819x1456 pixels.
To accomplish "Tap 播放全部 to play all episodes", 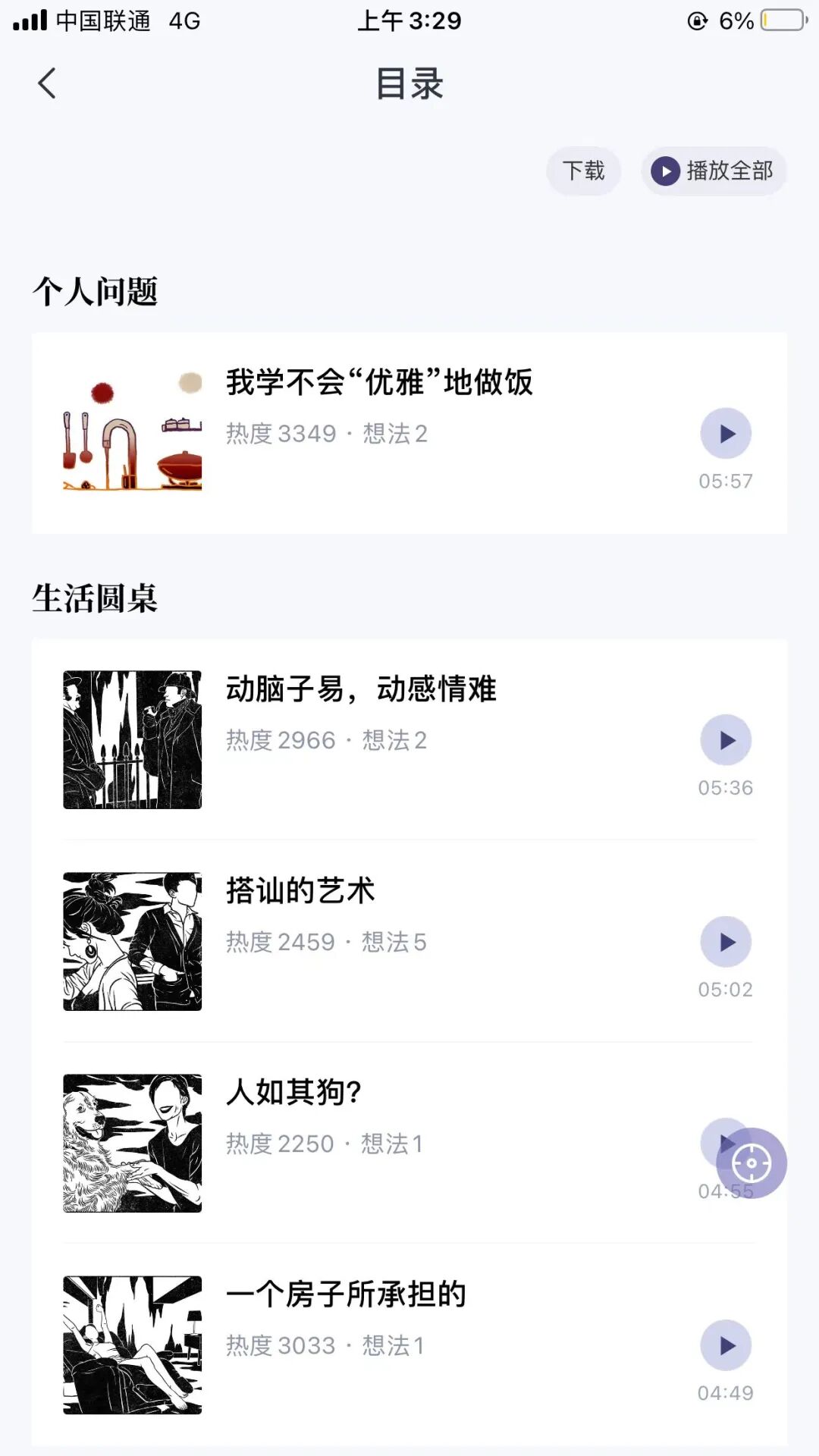I will point(713,171).
